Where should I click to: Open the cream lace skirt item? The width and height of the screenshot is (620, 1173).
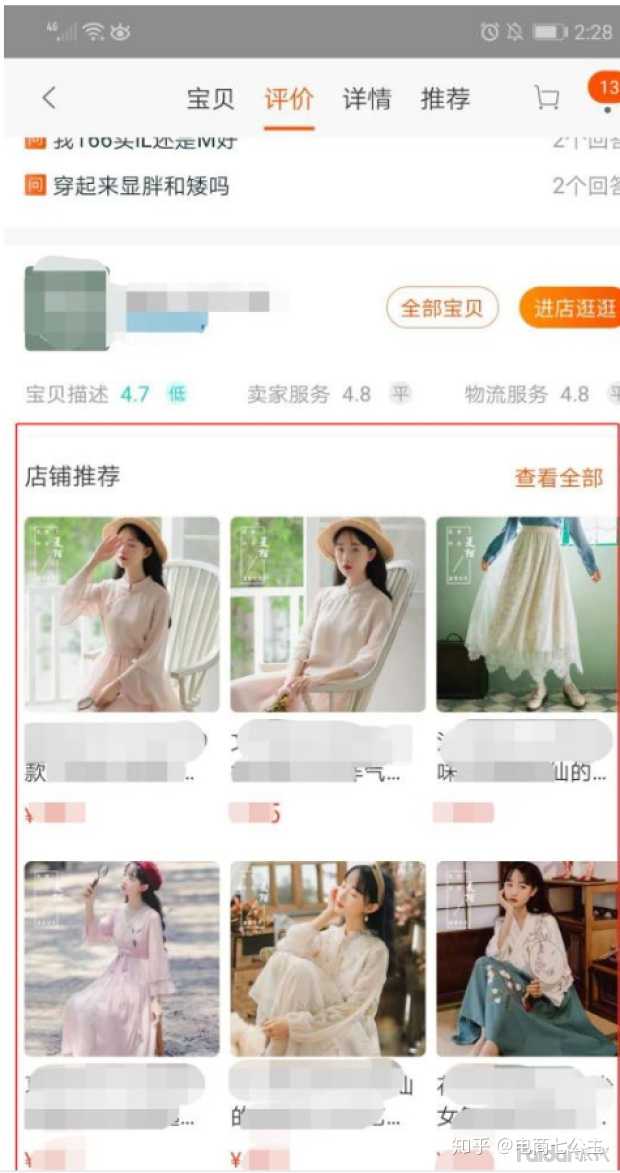(x=527, y=614)
